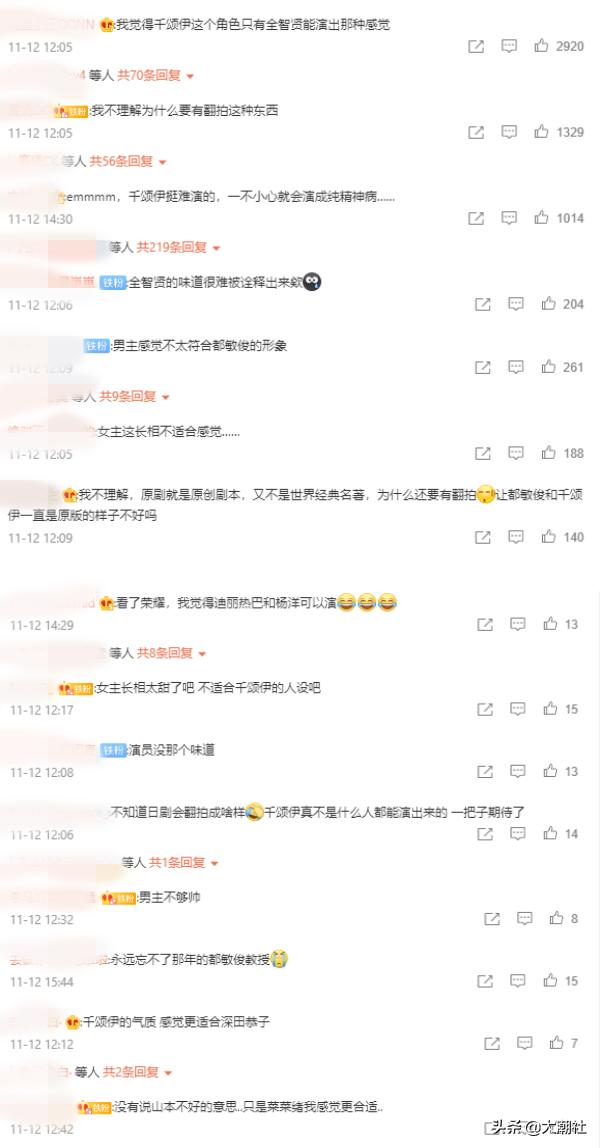Forward the comment 全智贤的味道很难被诠释出来
This screenshot has width=600, height=1148.
pyautogui.click(x=482, y=304)
